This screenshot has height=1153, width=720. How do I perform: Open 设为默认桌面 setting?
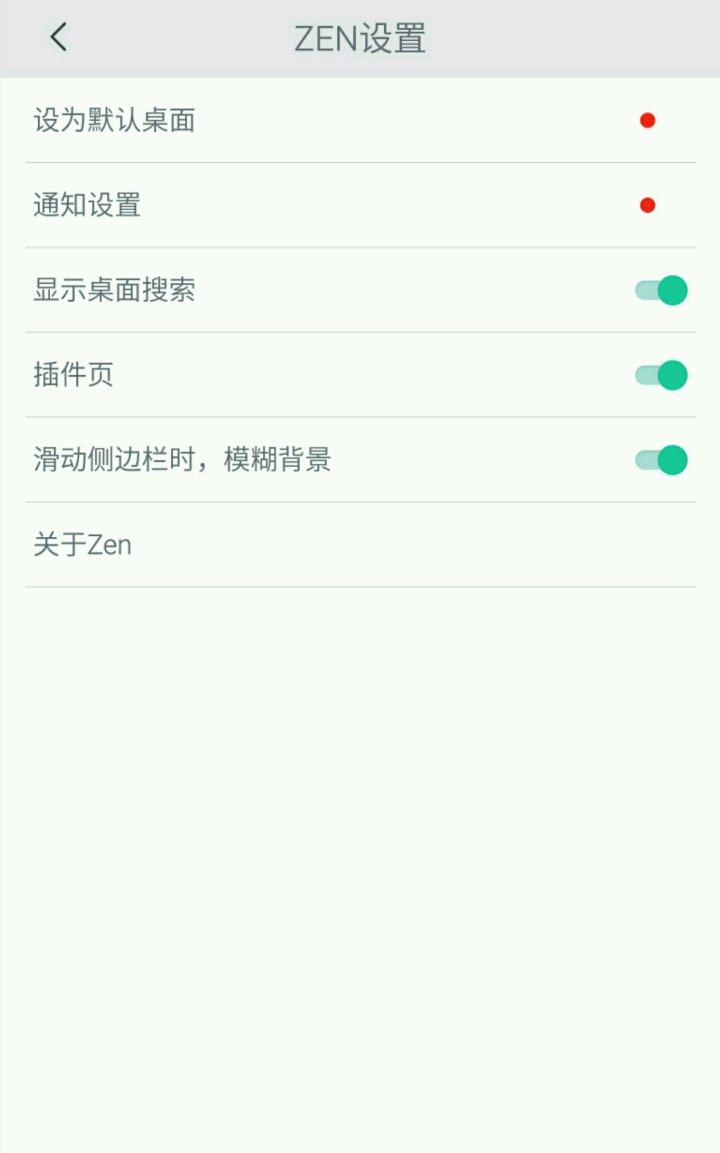pos(360,121)
